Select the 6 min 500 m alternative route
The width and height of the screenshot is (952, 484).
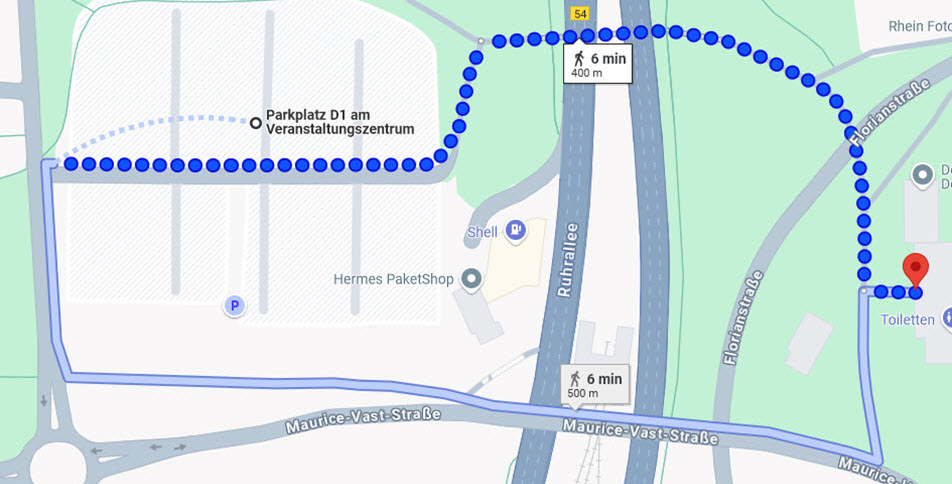(596, 385)
